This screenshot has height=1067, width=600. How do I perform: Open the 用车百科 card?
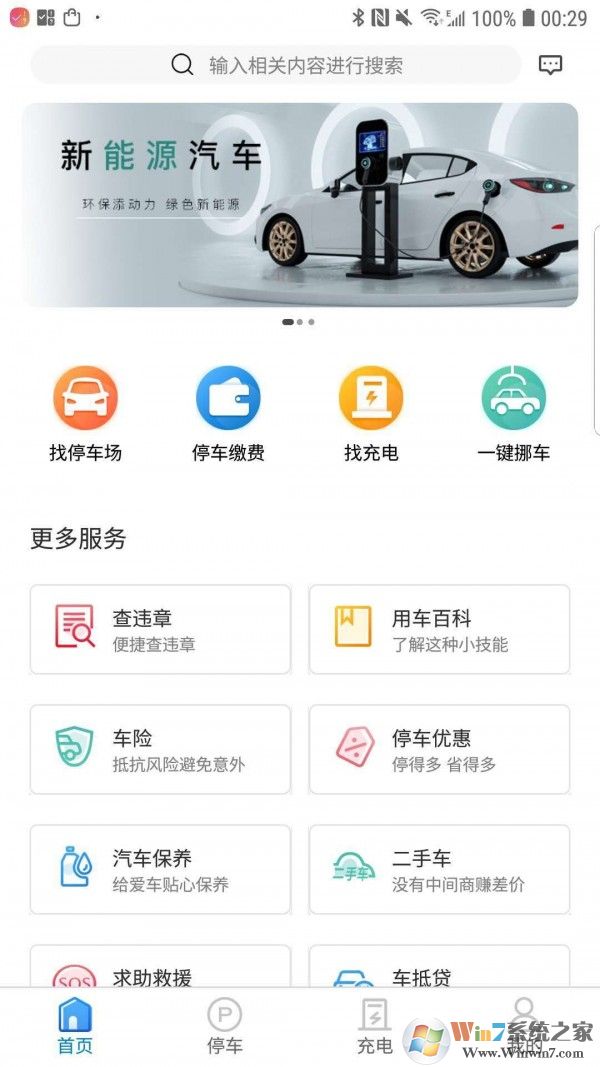[x=439, y=630]
